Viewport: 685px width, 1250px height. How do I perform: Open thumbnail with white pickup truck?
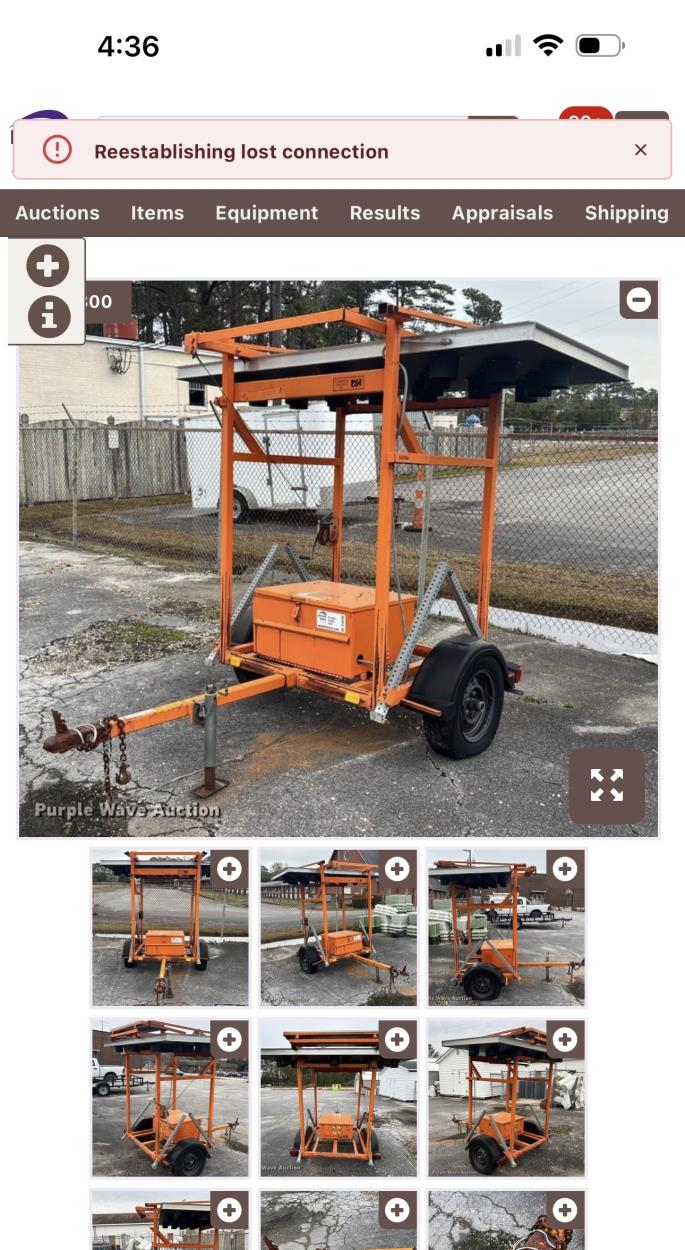click(505, 927)
